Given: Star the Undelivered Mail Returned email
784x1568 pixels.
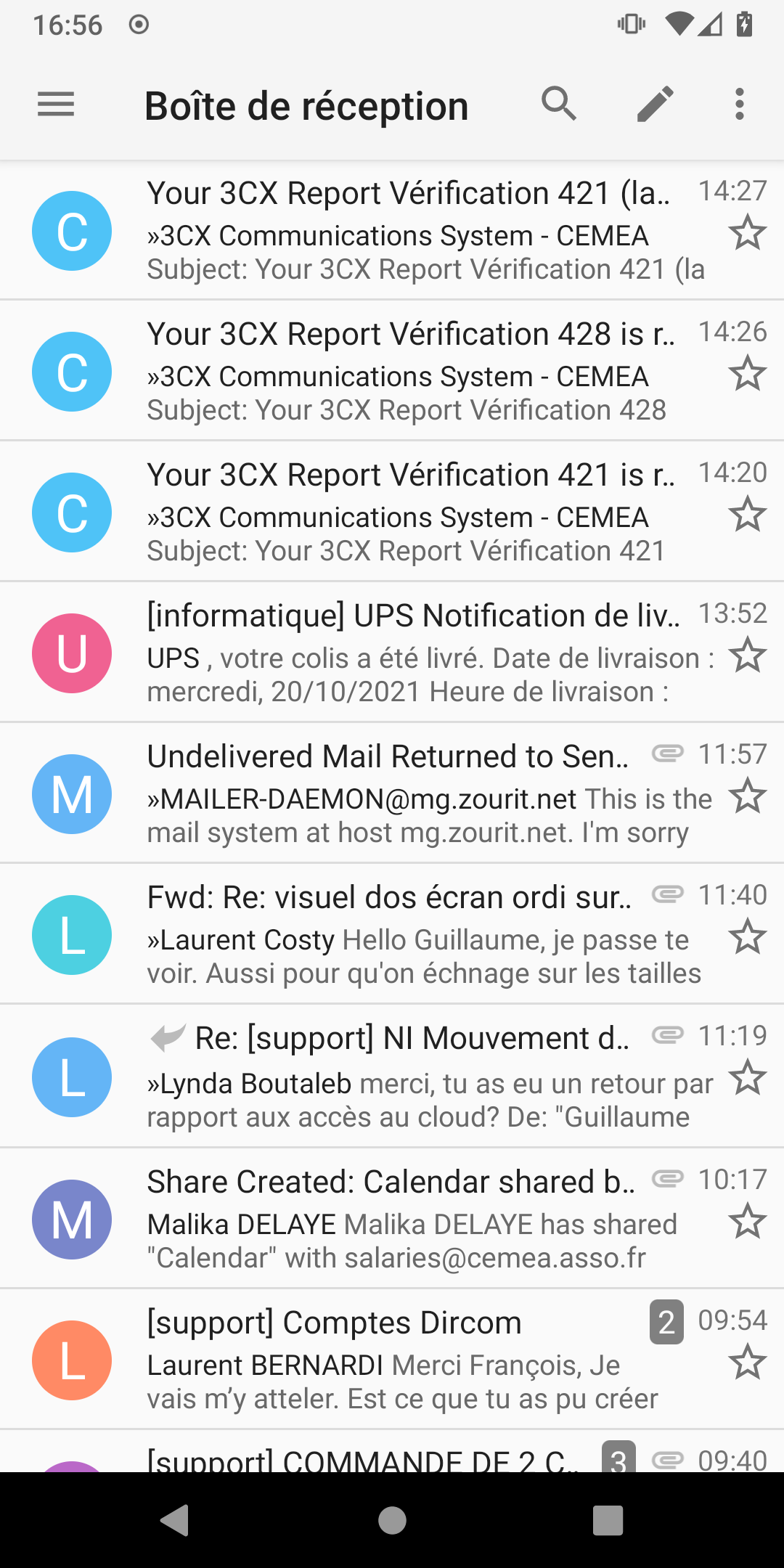Looking at the screenshot, I should [747, 796].
